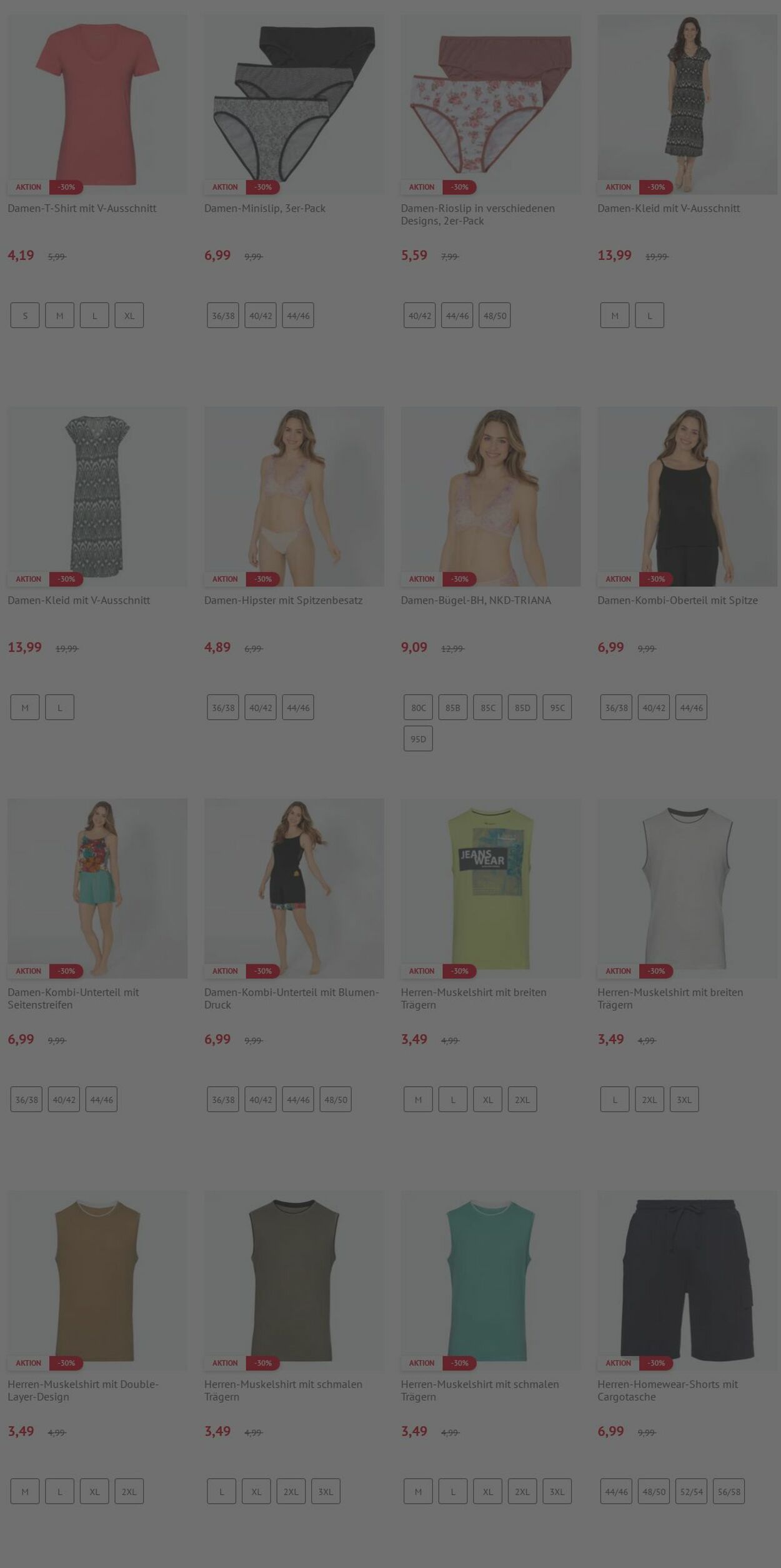The width and height of the screenshot is (781, 1568).
Task: View Herren-Muskelshirt mit Double-Layer-Design
Action: [82, 1390]
